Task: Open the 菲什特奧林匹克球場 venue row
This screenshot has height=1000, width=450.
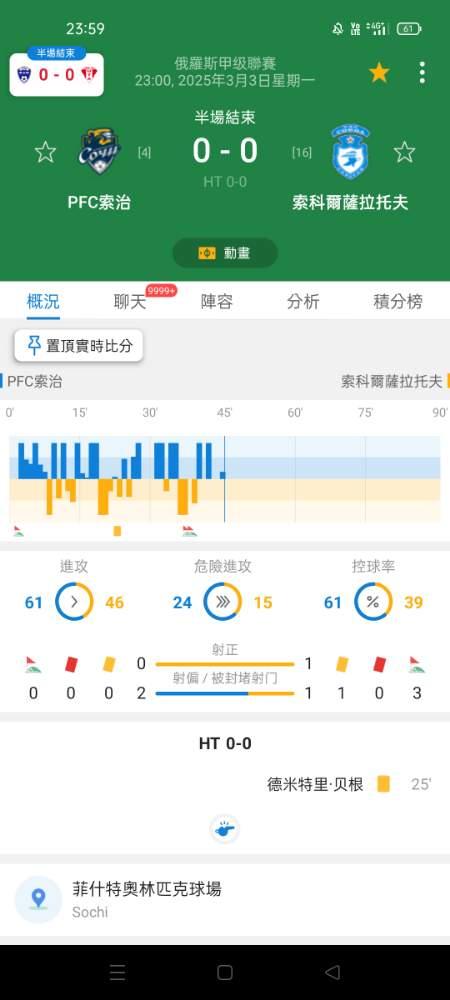Action: (225, 899)
